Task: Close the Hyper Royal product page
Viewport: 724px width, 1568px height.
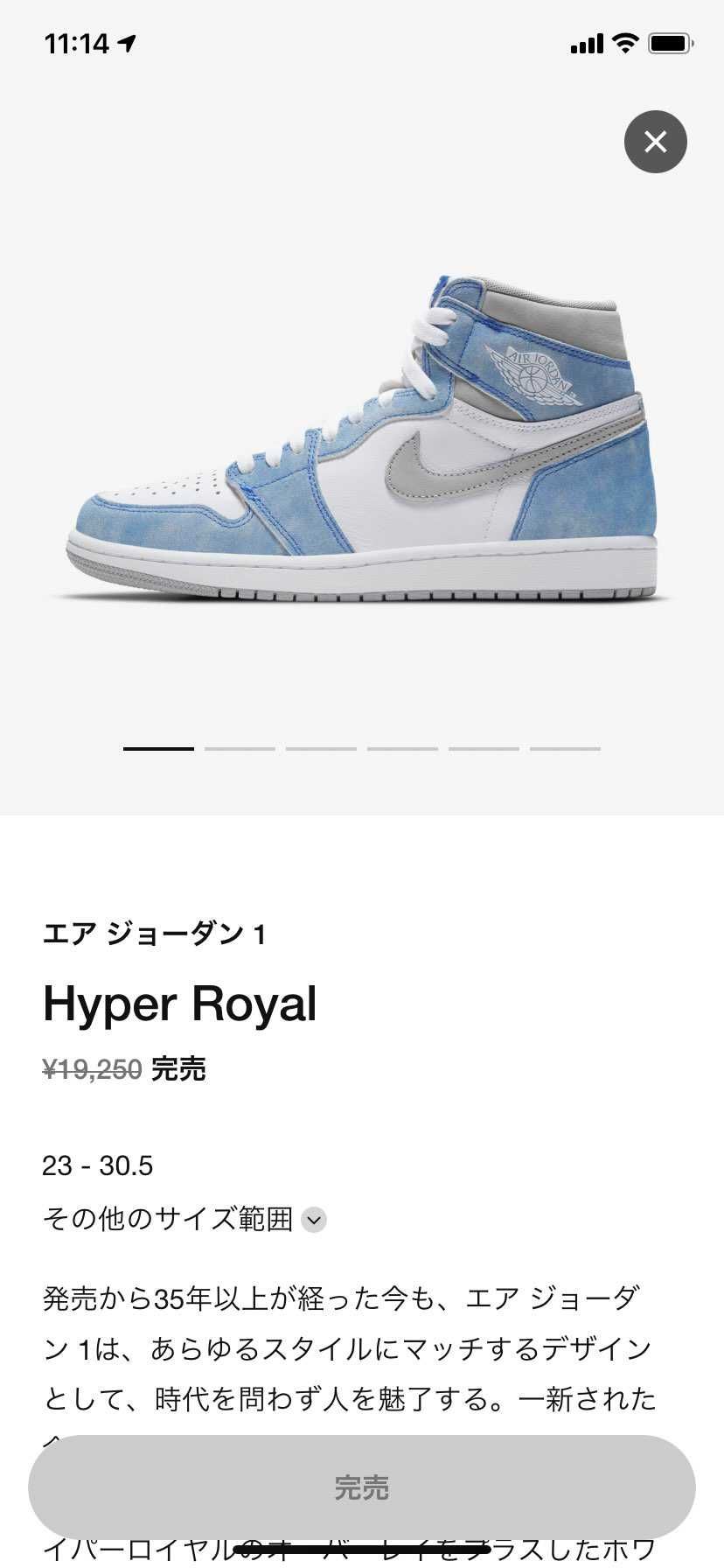Action: pos(655,142)
